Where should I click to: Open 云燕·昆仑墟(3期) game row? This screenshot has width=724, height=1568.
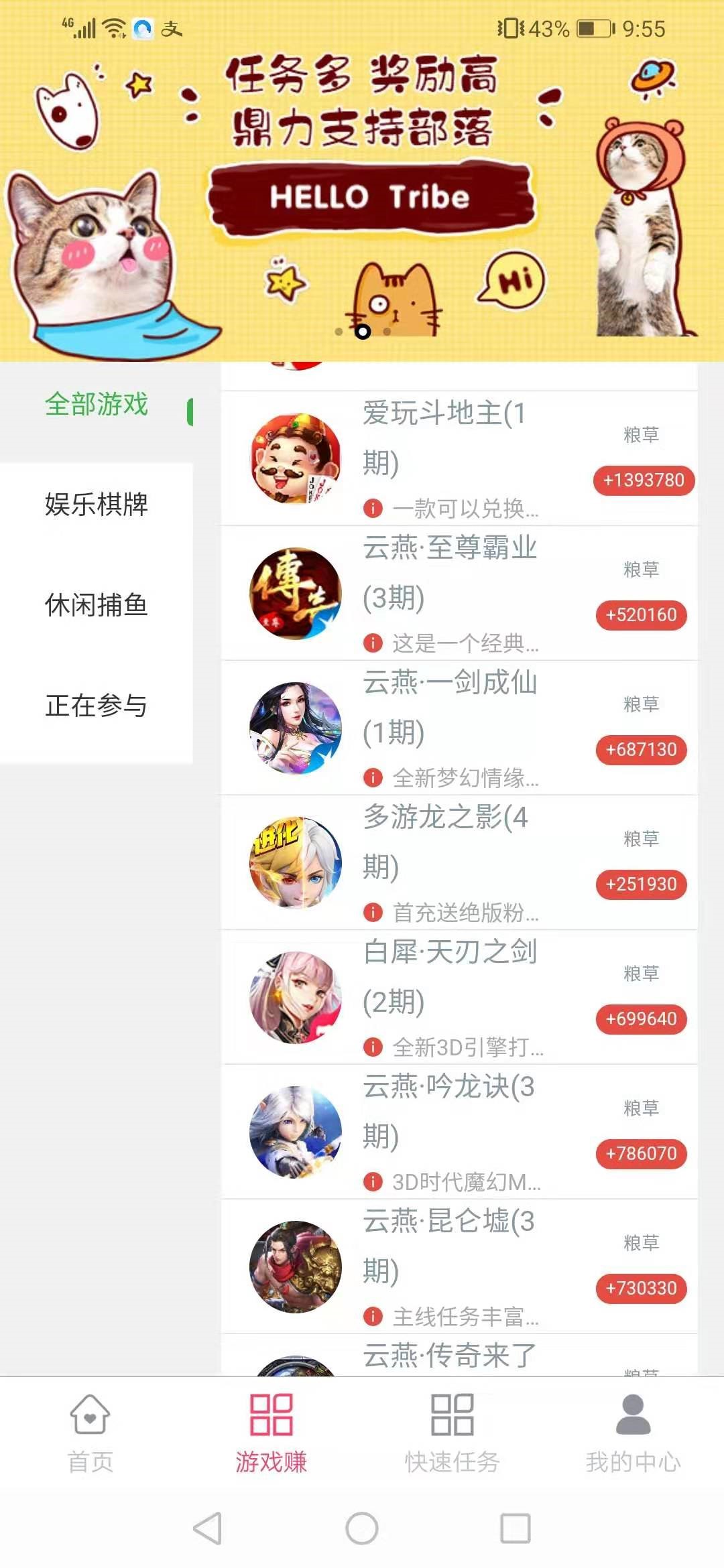coord(459,1266)
